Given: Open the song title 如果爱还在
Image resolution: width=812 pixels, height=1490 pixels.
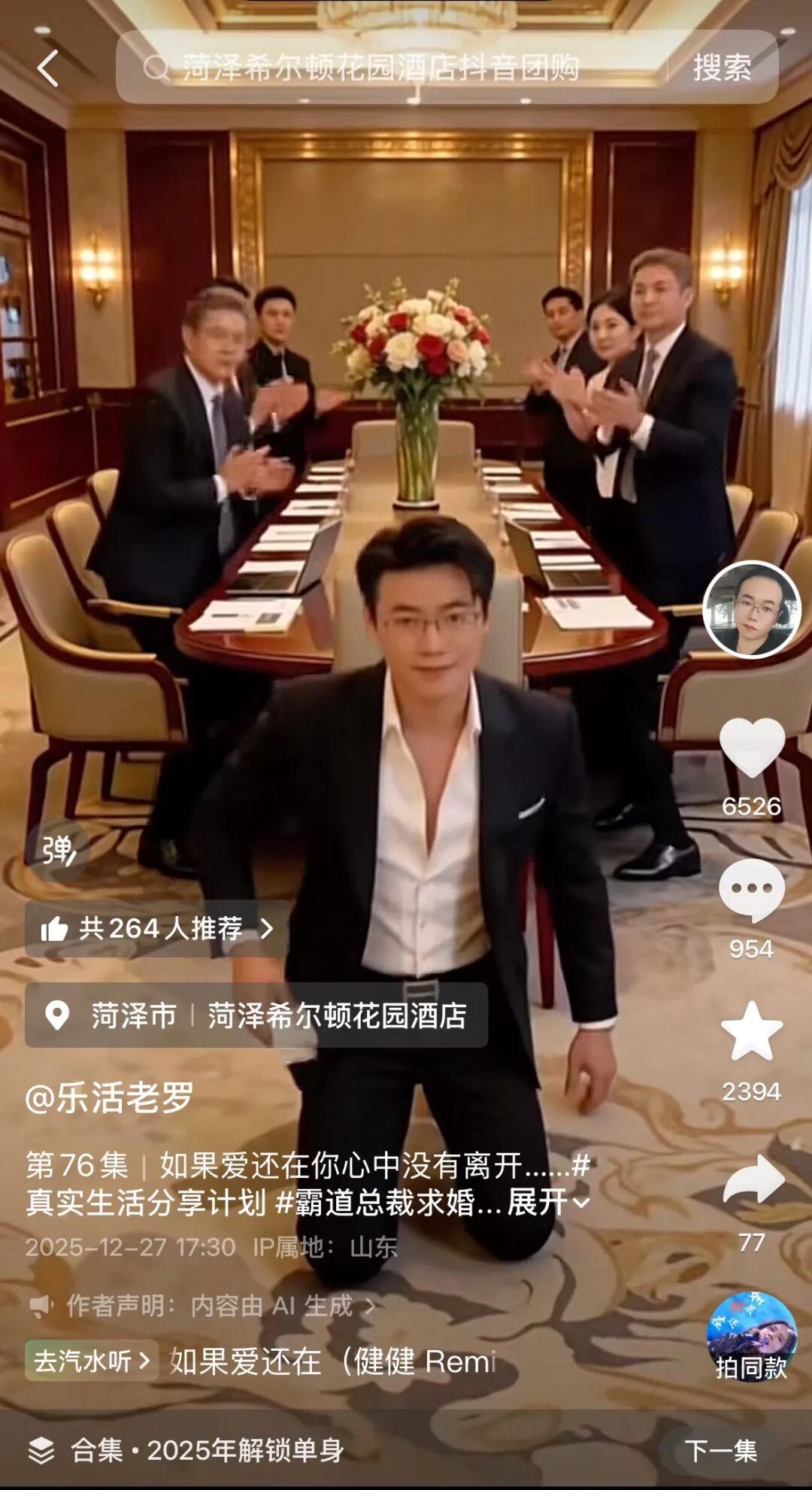Looking at the screenshot, I should [x=331, y=1361].
